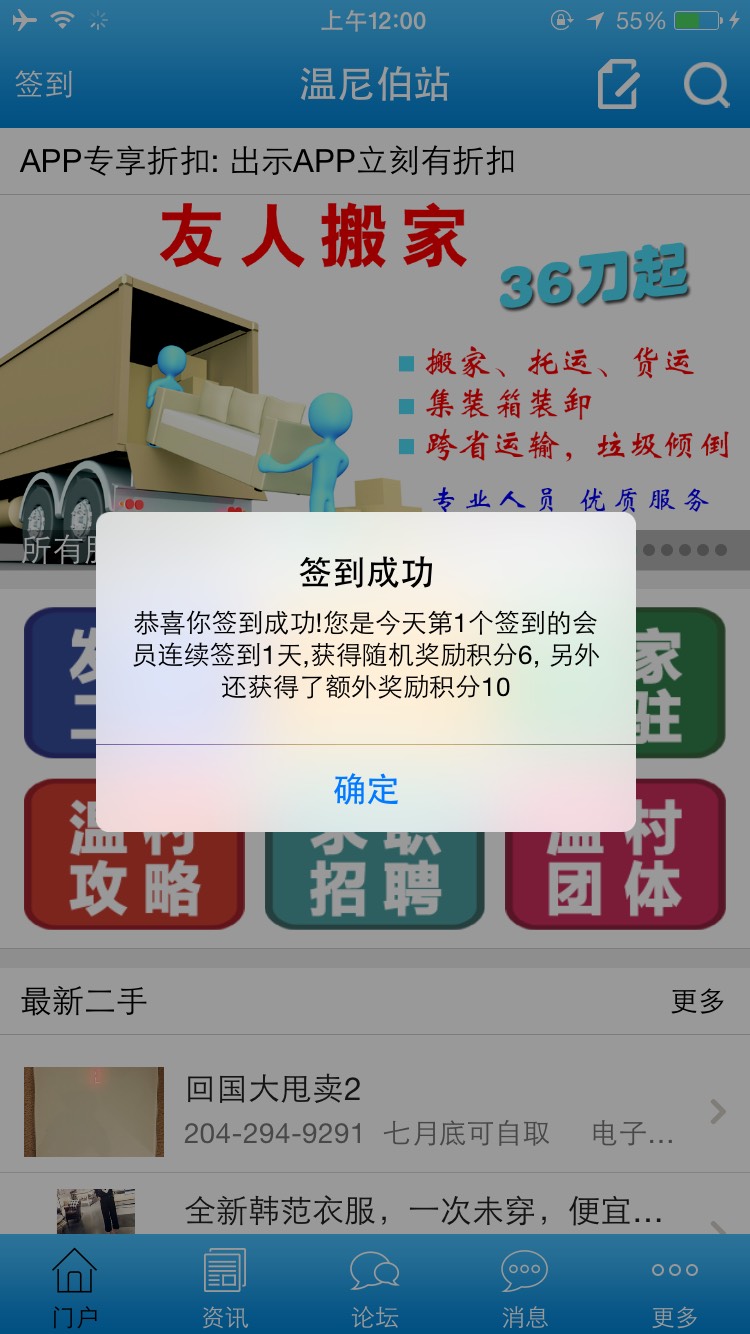Tap the 签到 check-in button

(x=44, y=85)
